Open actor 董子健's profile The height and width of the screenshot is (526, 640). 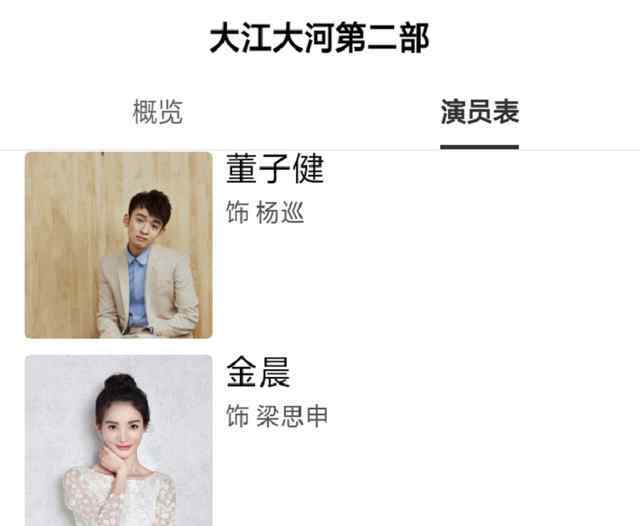click(275, 170)
